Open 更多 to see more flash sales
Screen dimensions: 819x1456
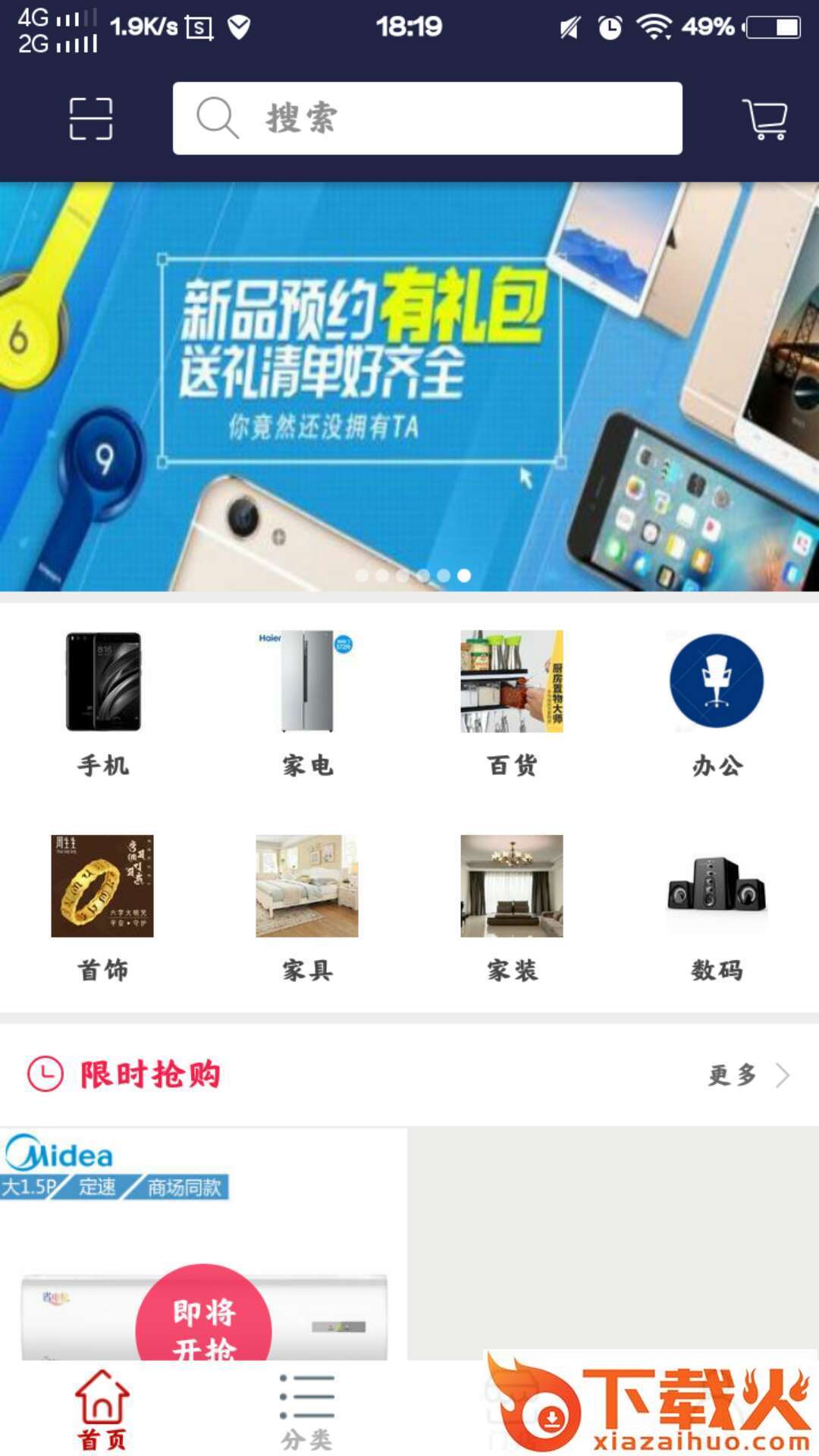point(733,1075)
